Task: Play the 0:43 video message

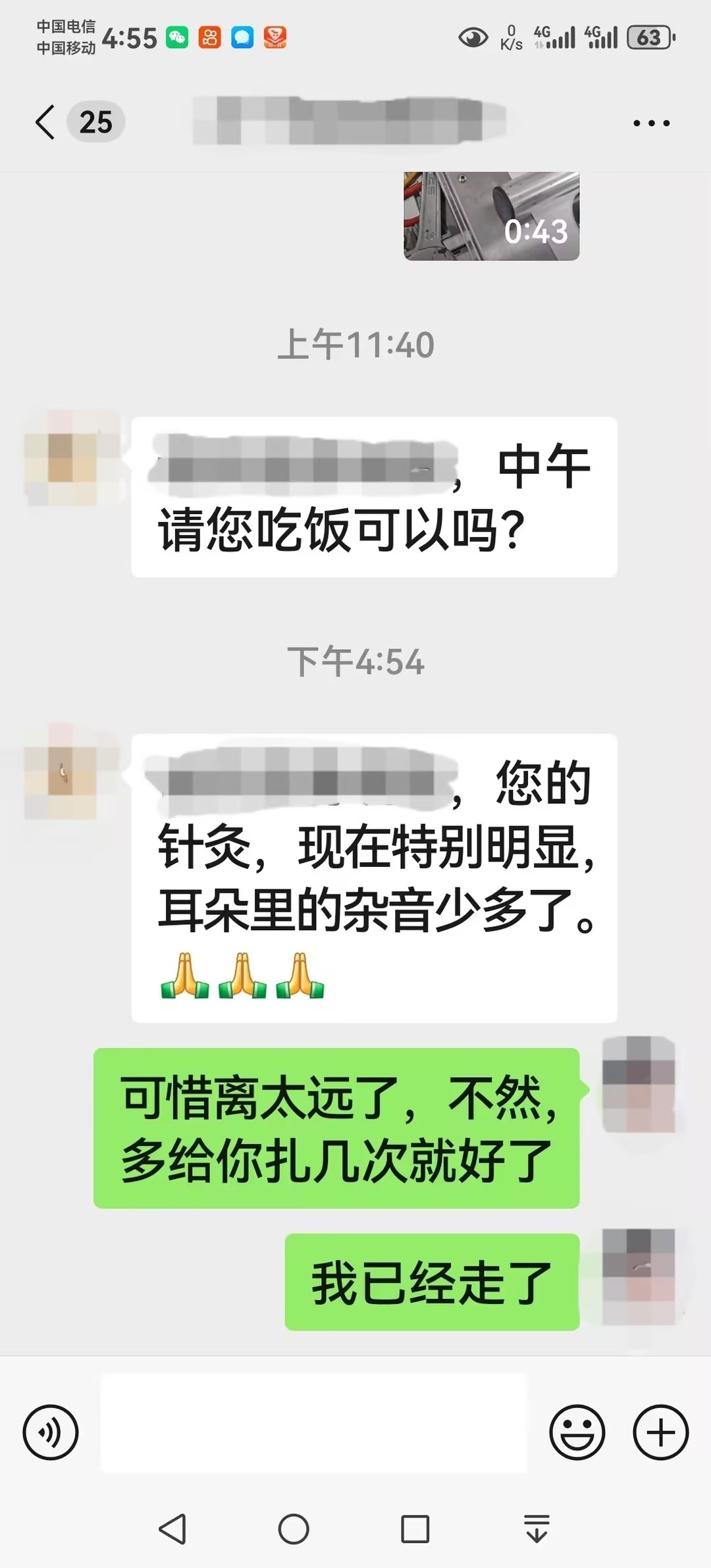Action: pos(491,217)
